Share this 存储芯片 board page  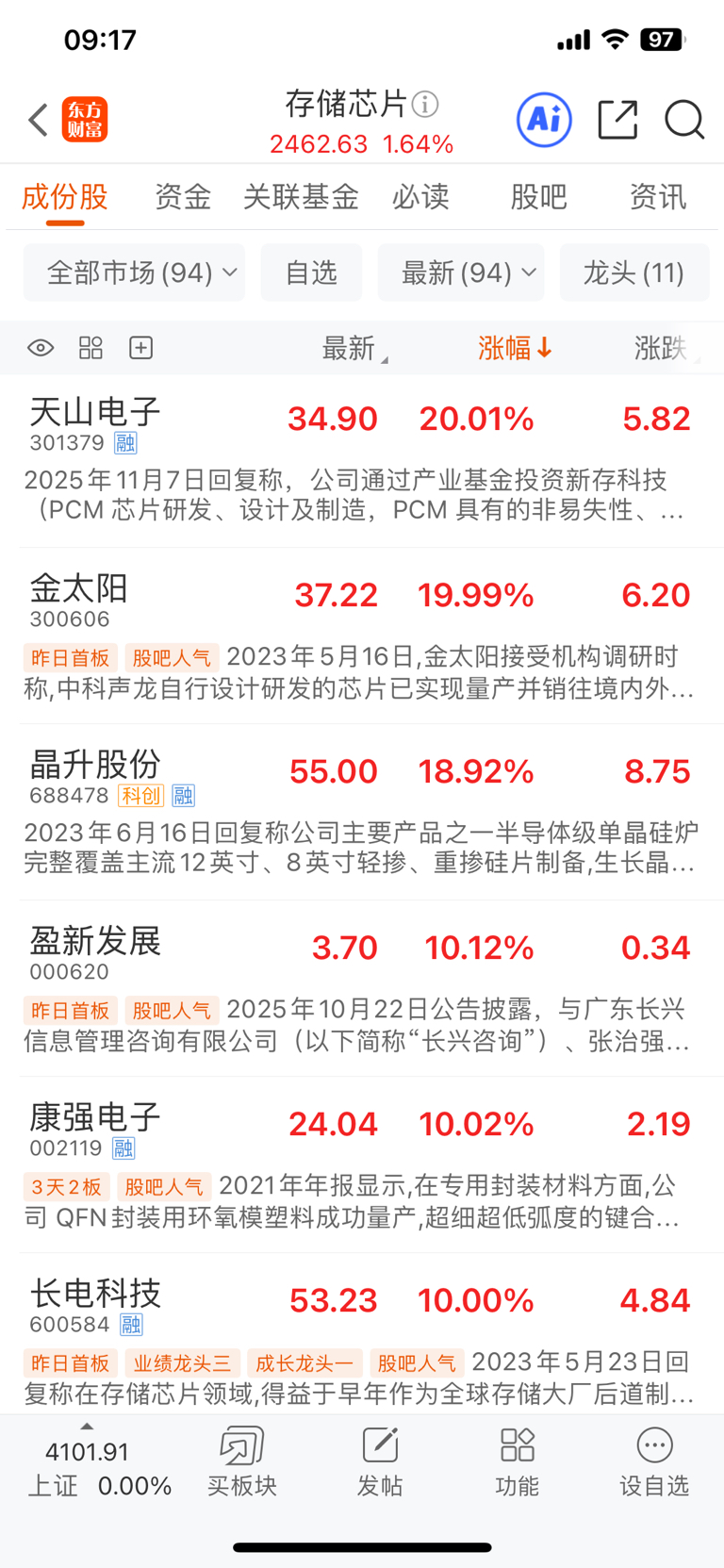coord(617,120)
